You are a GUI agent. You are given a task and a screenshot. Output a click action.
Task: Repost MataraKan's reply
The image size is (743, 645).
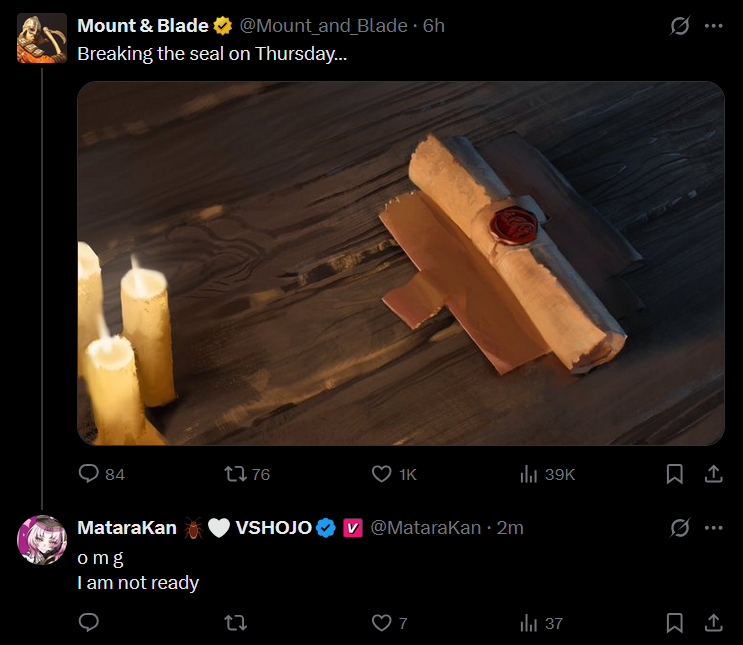coord(236,623)
